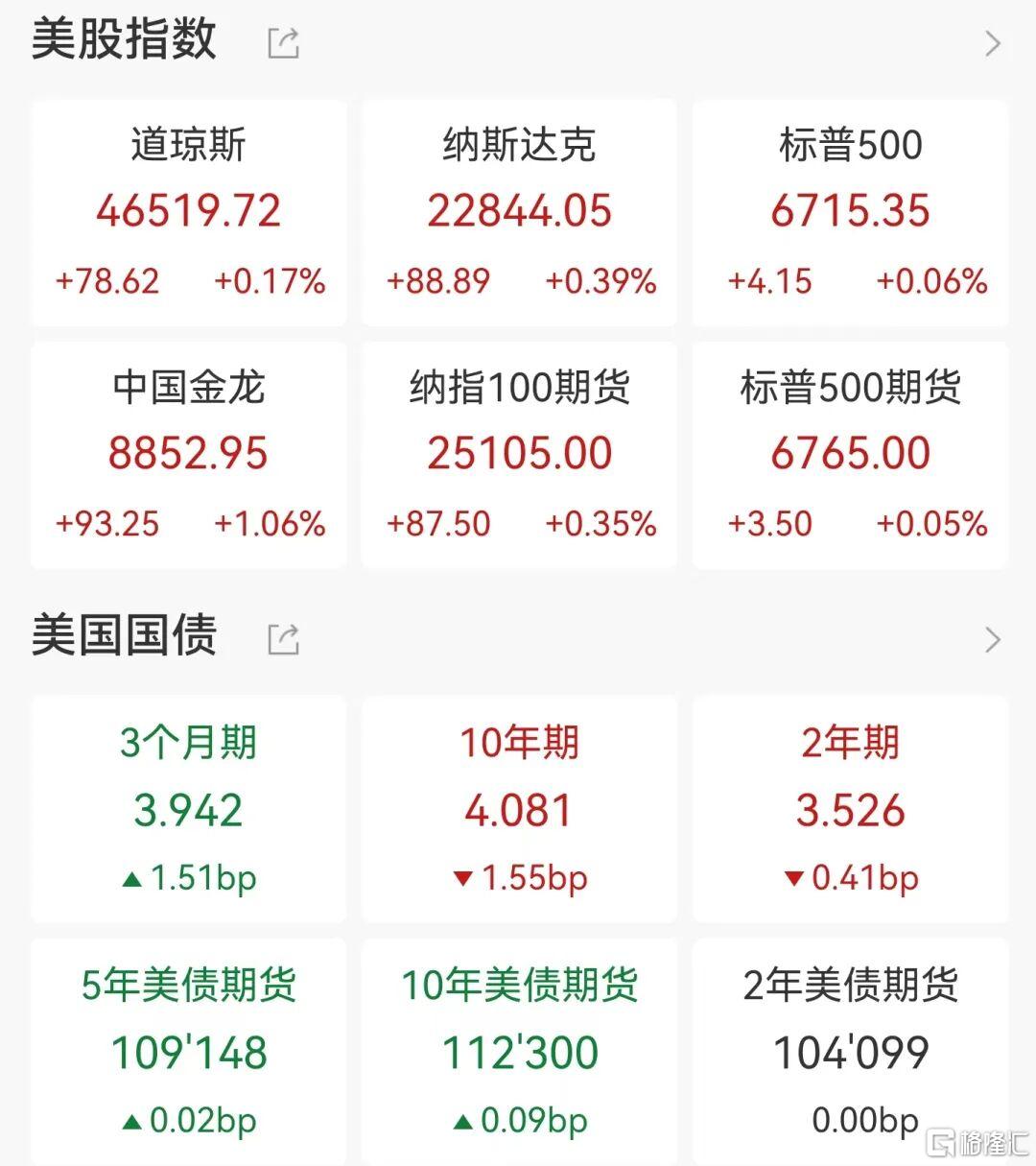The width and height of the screenshot is (1036, 1166).
Task: Select the 中国金龙 index card
Action: coord(189,455)
